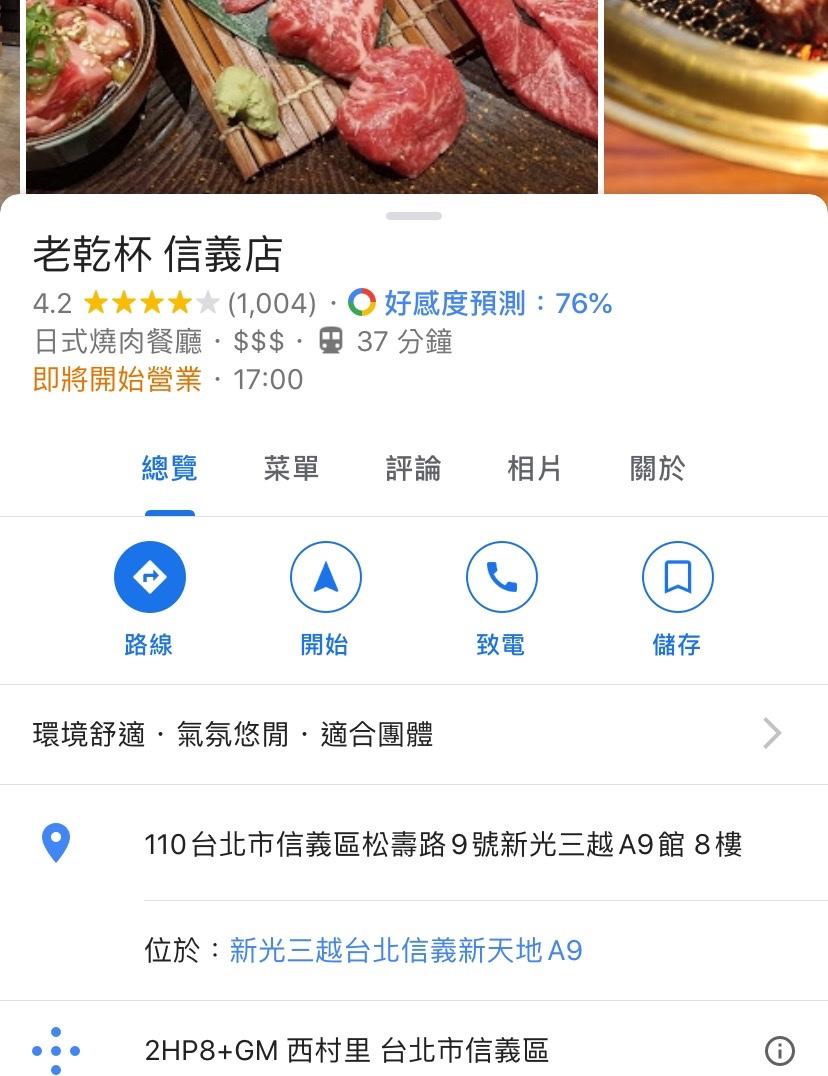Switch to the 總覽 tab
The width and height of the screenshot is (828, 1076).
click(x=170, y=468)
